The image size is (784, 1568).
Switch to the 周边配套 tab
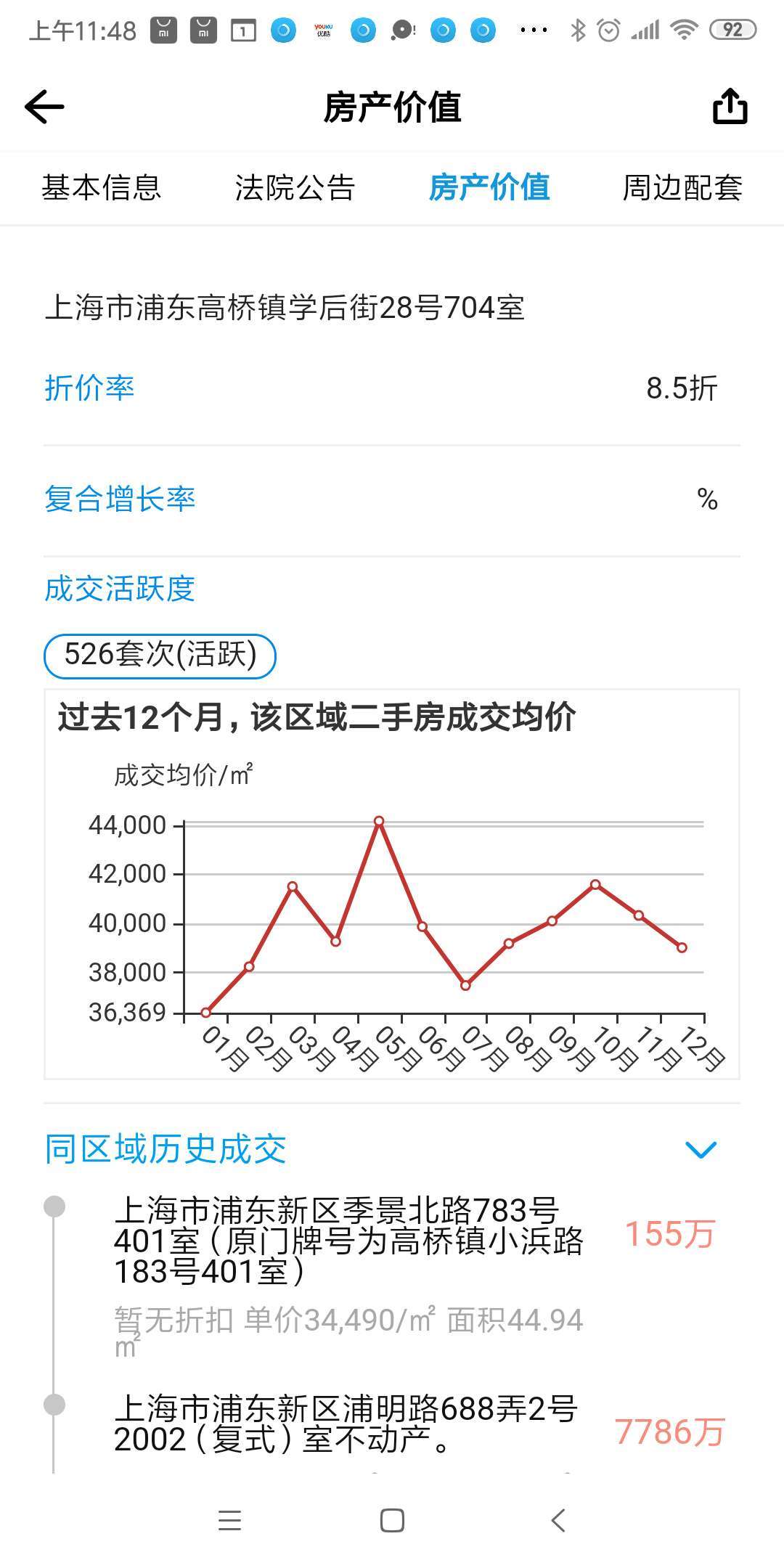[683, 187]
